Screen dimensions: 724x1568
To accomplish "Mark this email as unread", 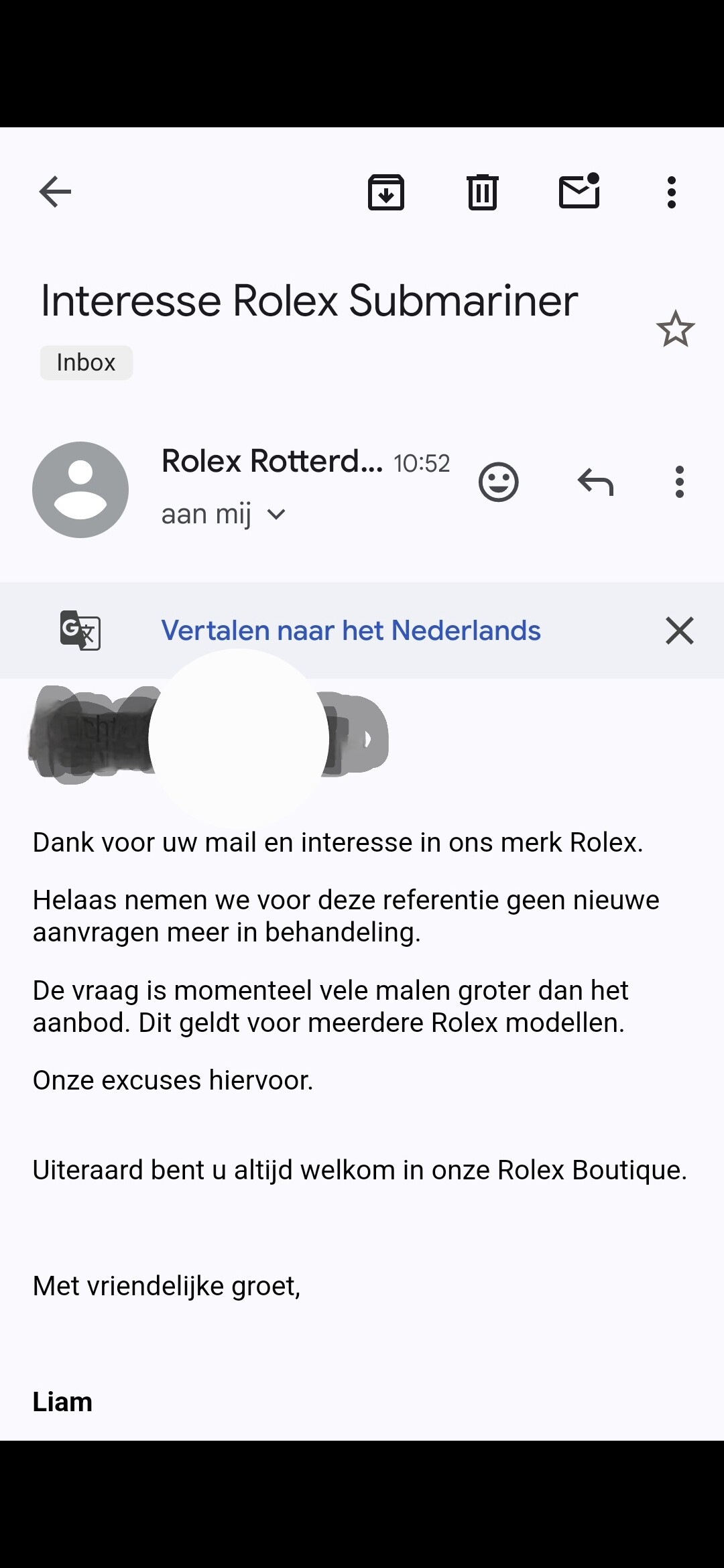I will (579, 191).
